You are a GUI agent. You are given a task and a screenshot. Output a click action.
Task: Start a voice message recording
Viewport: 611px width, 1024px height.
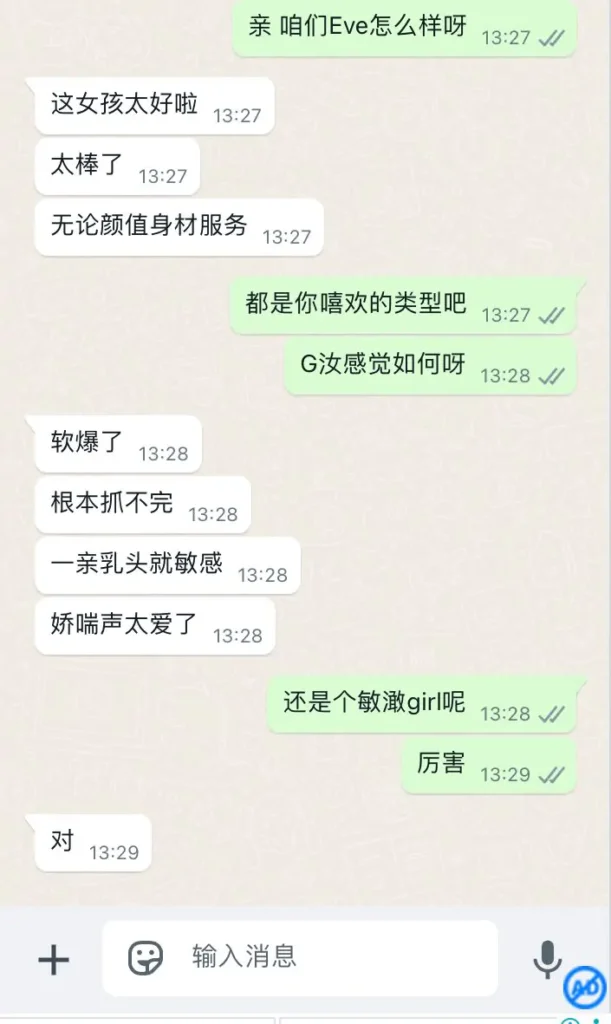coord(546,959)
